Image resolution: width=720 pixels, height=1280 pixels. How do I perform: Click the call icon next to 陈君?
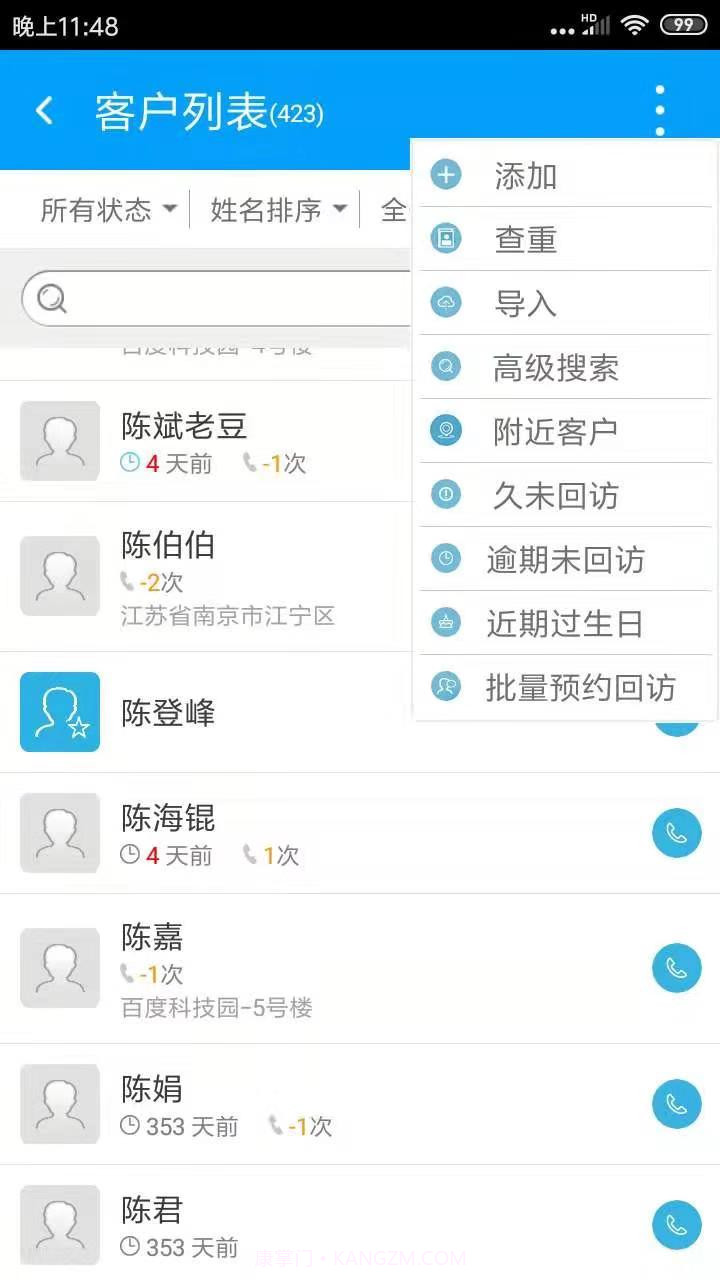coord(677,1225)
